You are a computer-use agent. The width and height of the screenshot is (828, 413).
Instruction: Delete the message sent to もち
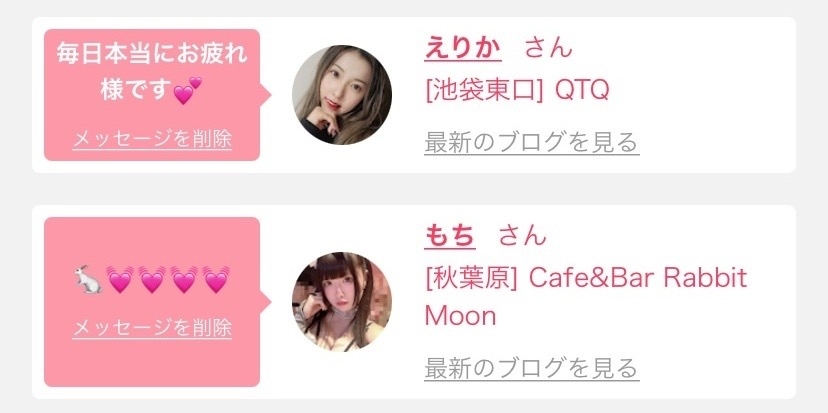click(x=152, y=327)
